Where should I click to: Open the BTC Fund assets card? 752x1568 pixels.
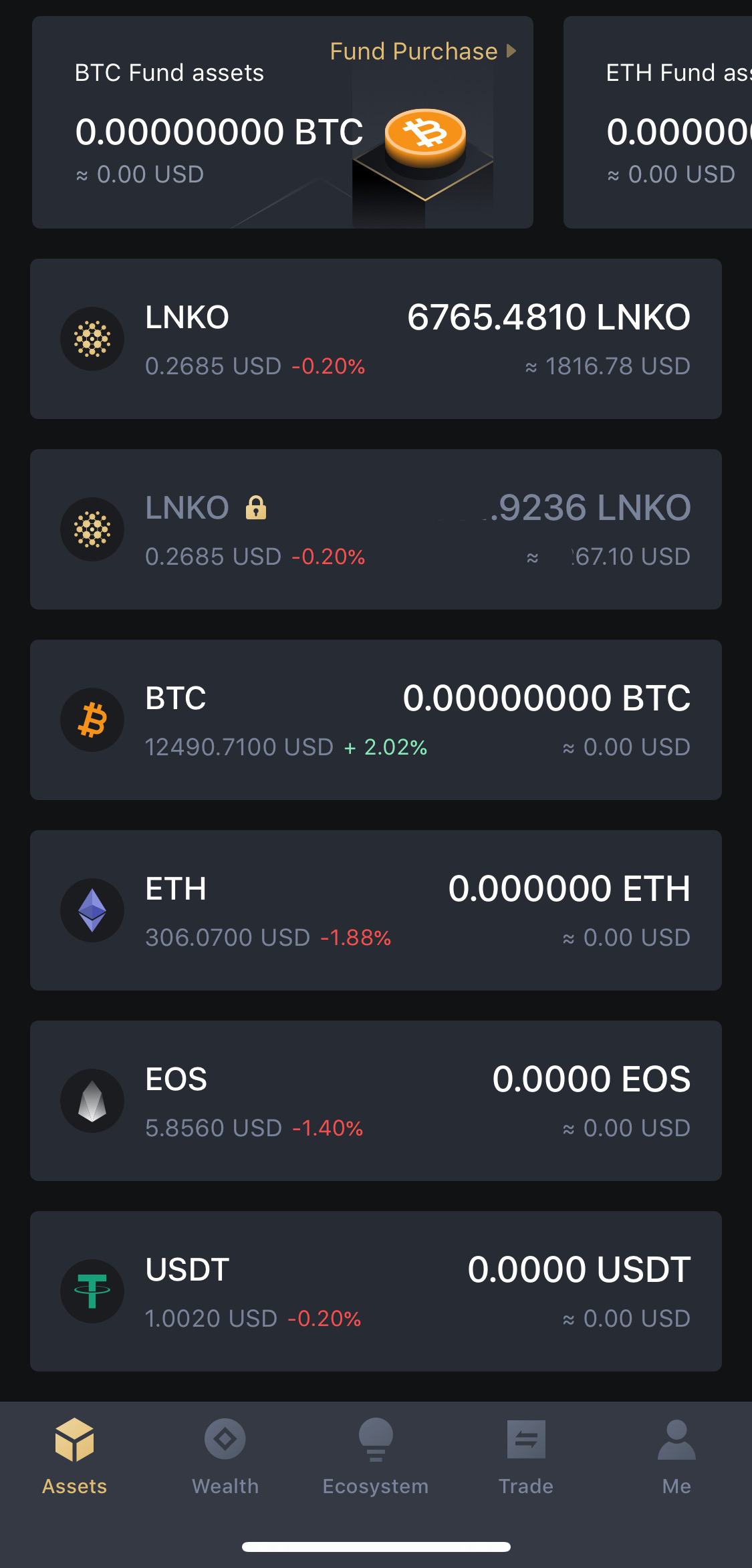point(283,122)
